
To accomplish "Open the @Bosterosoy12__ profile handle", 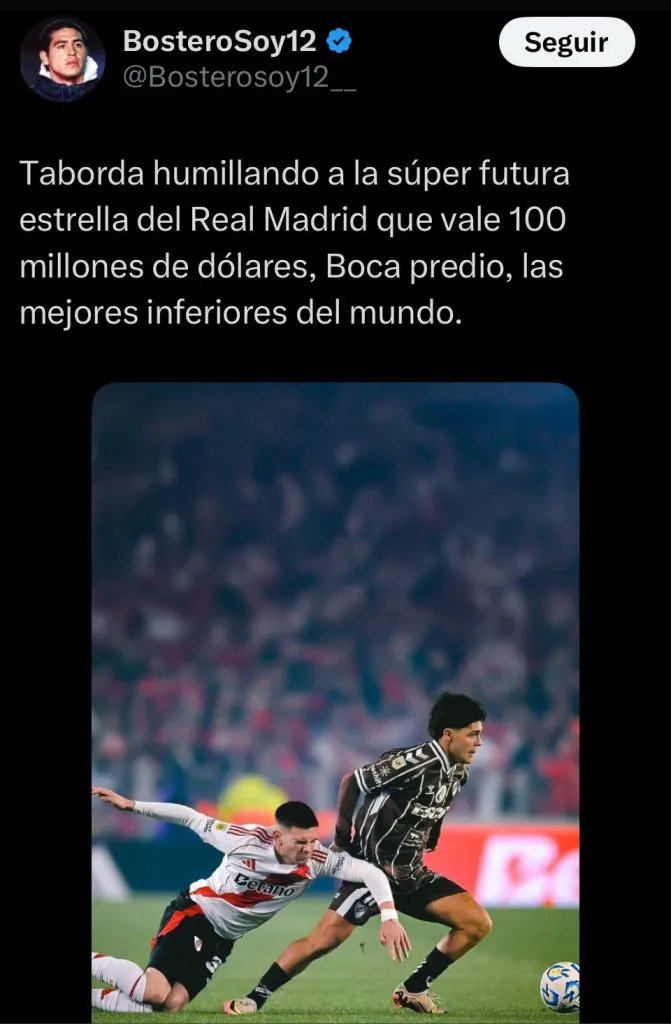I will point(239,79).
